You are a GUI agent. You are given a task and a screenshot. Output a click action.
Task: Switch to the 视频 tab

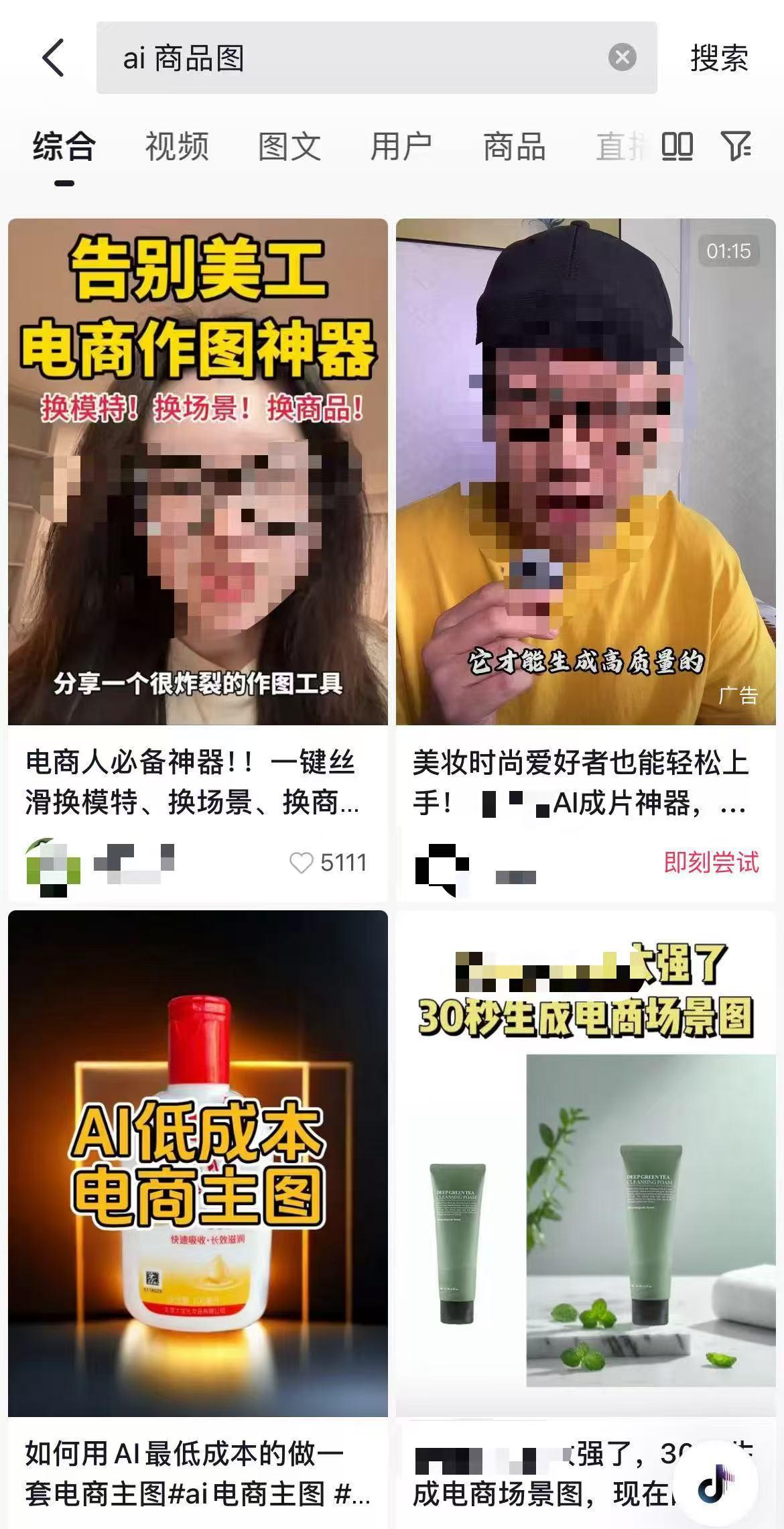tap(177, 146)
